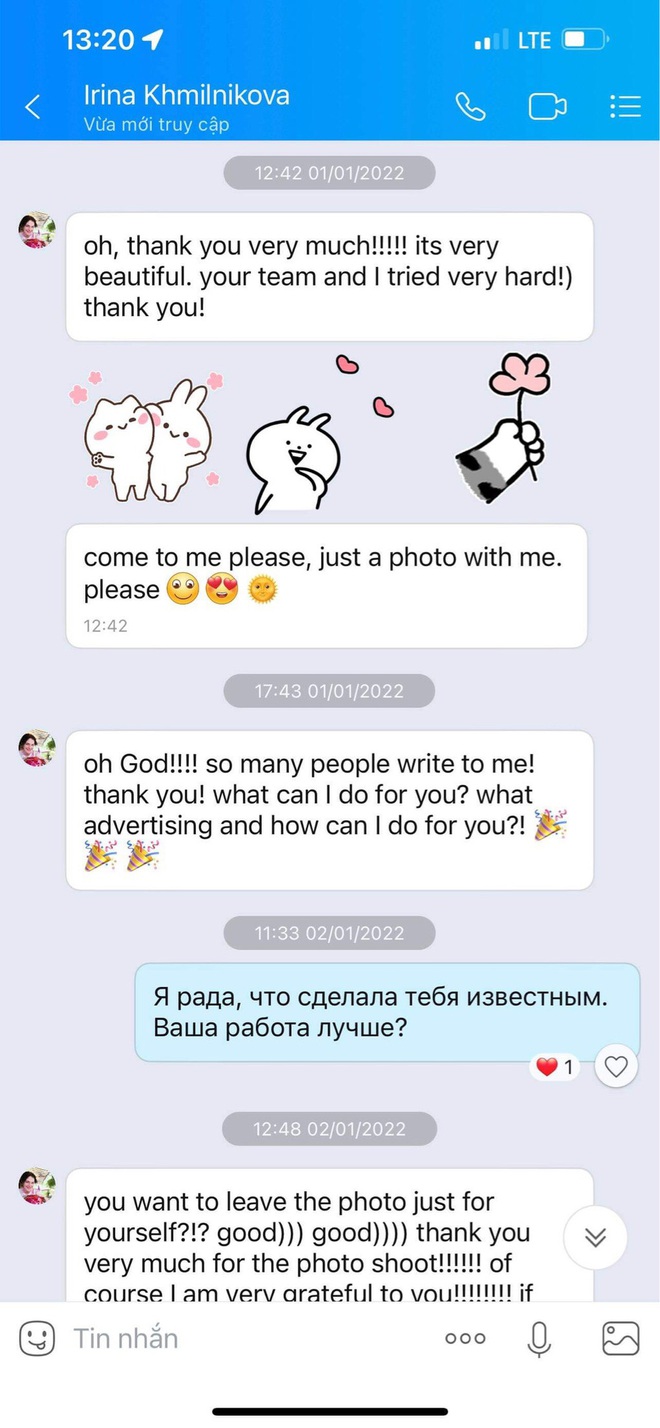Record a voice message

539,1338
